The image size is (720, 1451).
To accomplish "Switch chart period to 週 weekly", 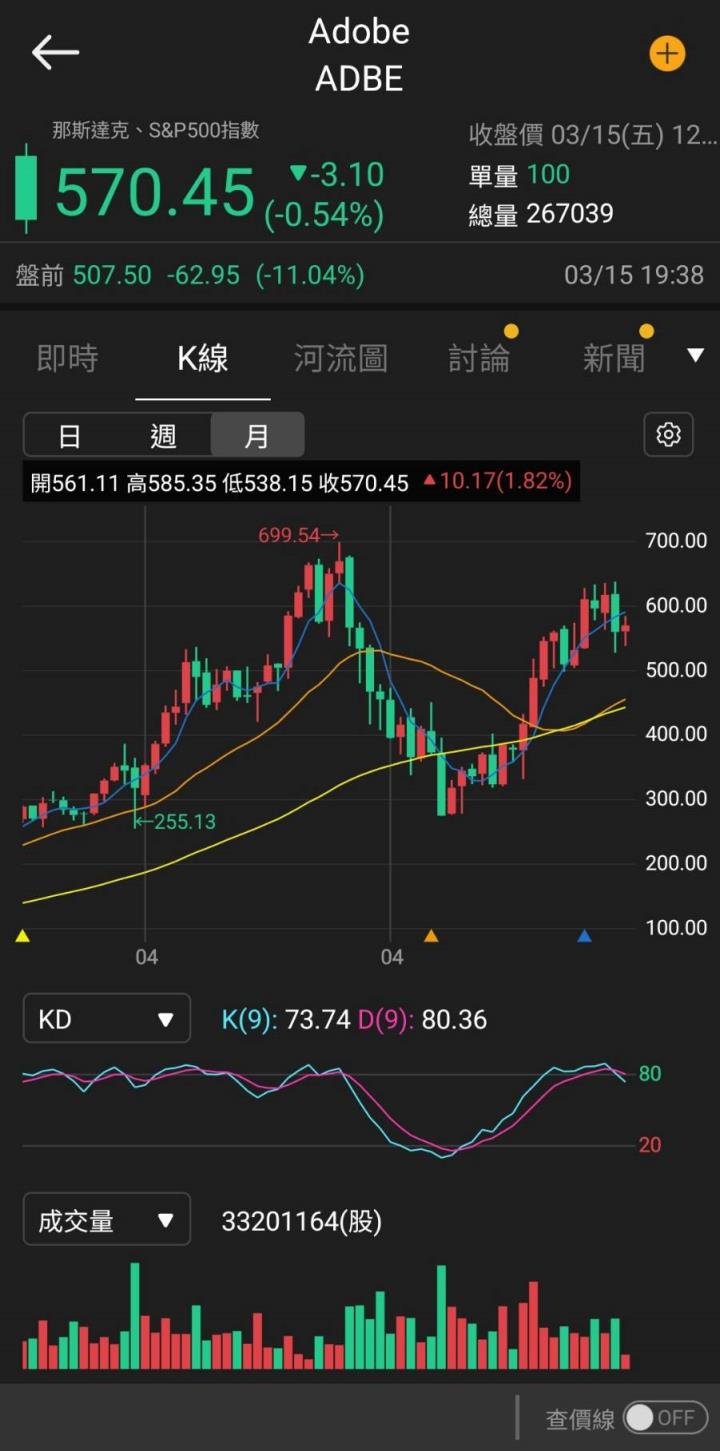I will tap(163, 434).
